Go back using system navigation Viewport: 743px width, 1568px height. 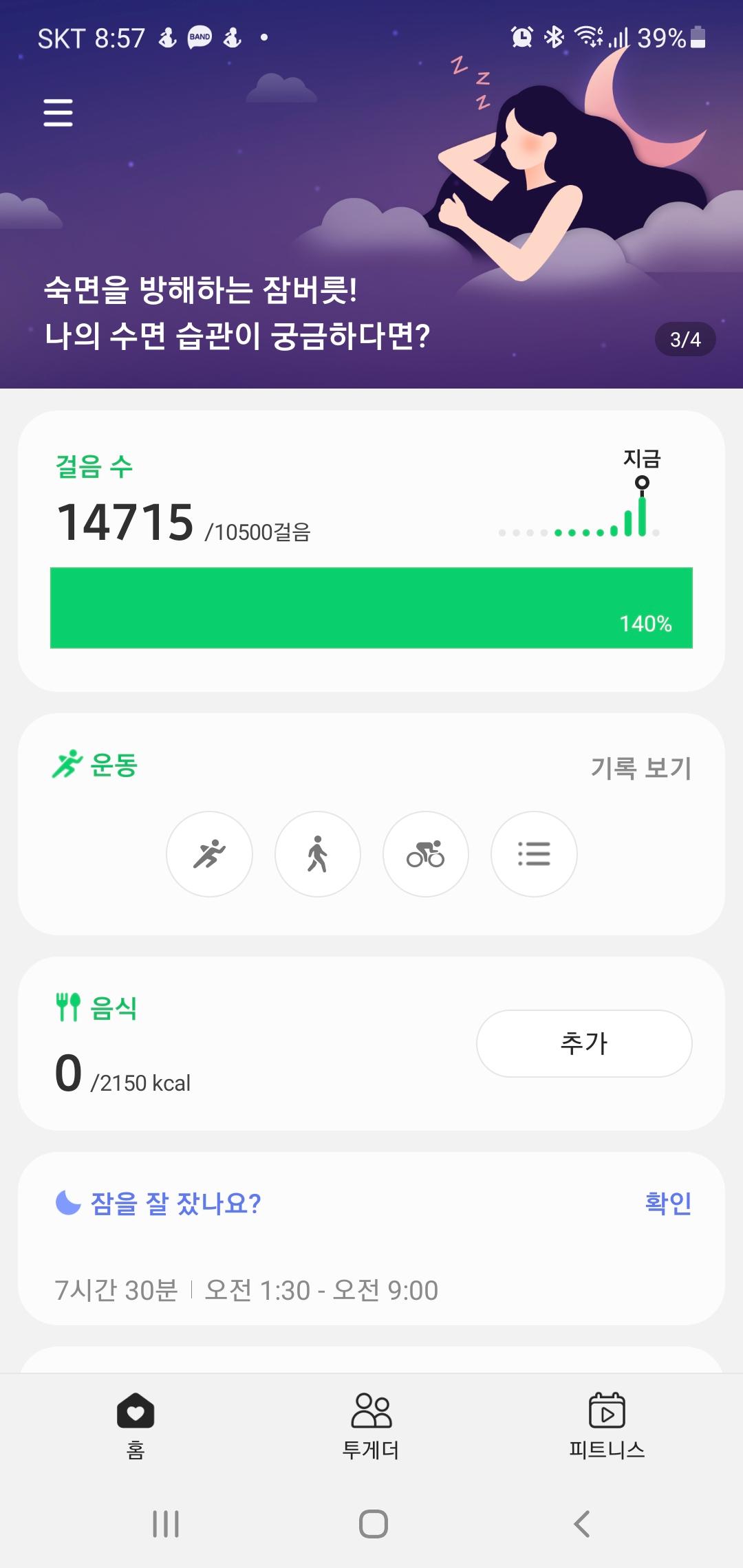coord(582,1524)
